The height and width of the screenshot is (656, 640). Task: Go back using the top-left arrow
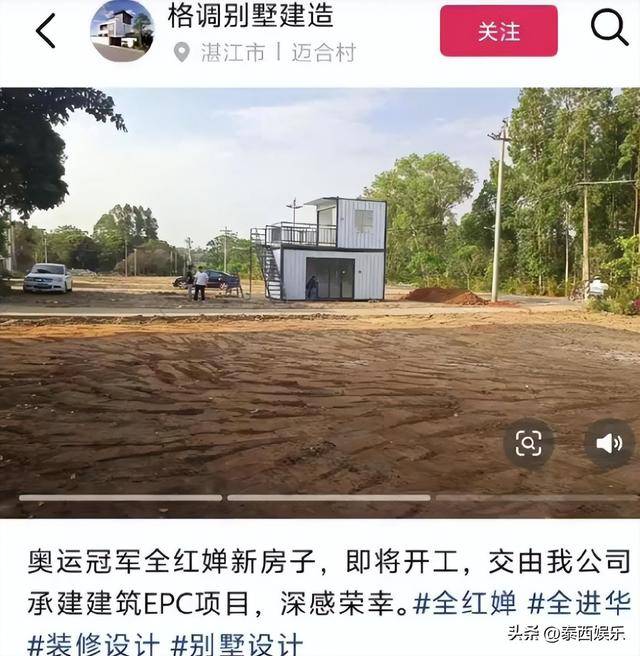[x=46, y=31]
